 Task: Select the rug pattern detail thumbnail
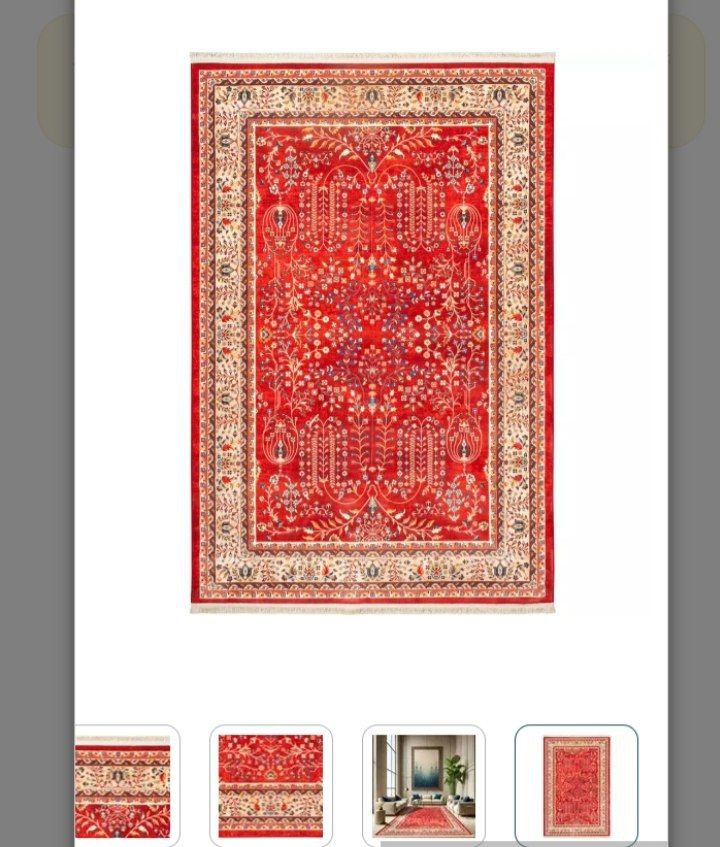(x=270, y=785)
